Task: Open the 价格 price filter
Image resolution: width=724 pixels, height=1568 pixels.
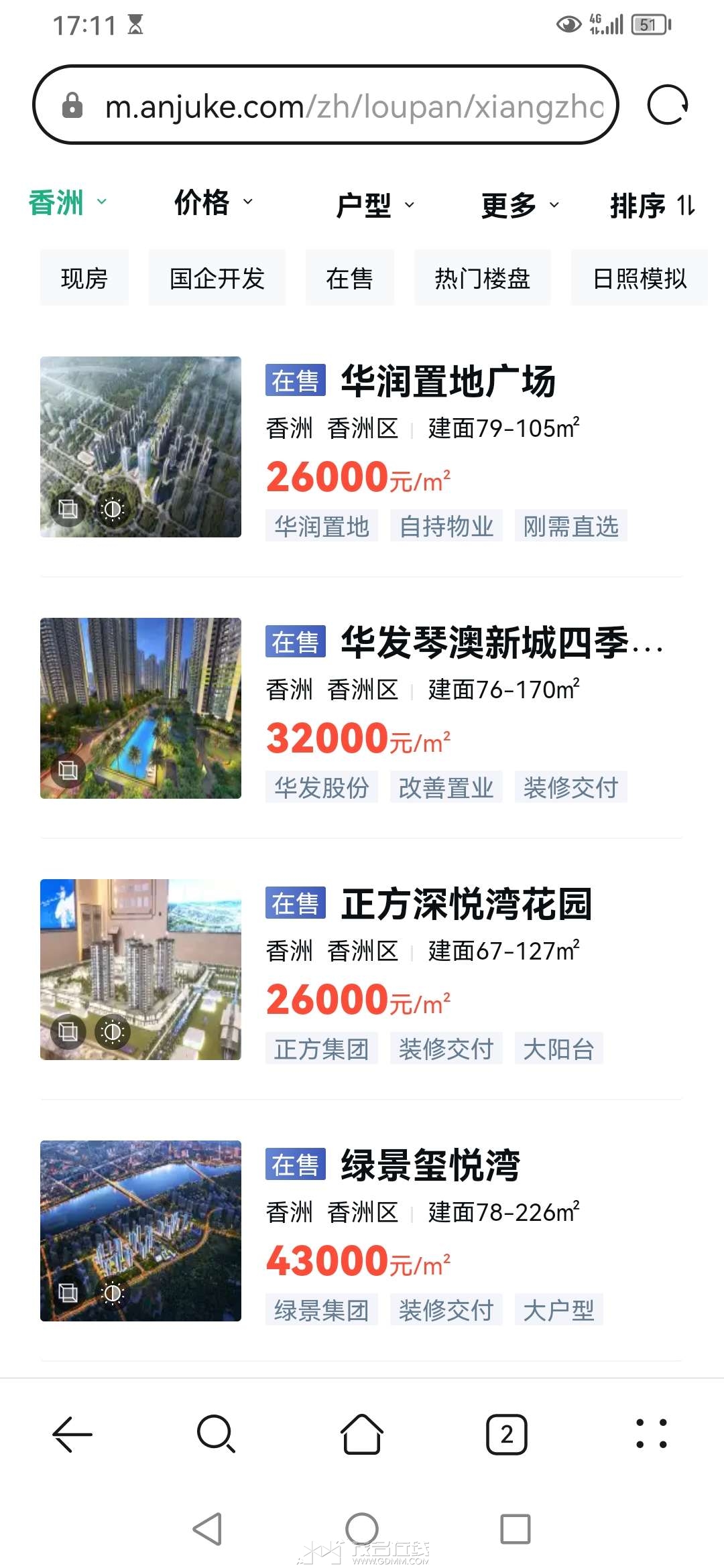Action: [x=213, y=202]
